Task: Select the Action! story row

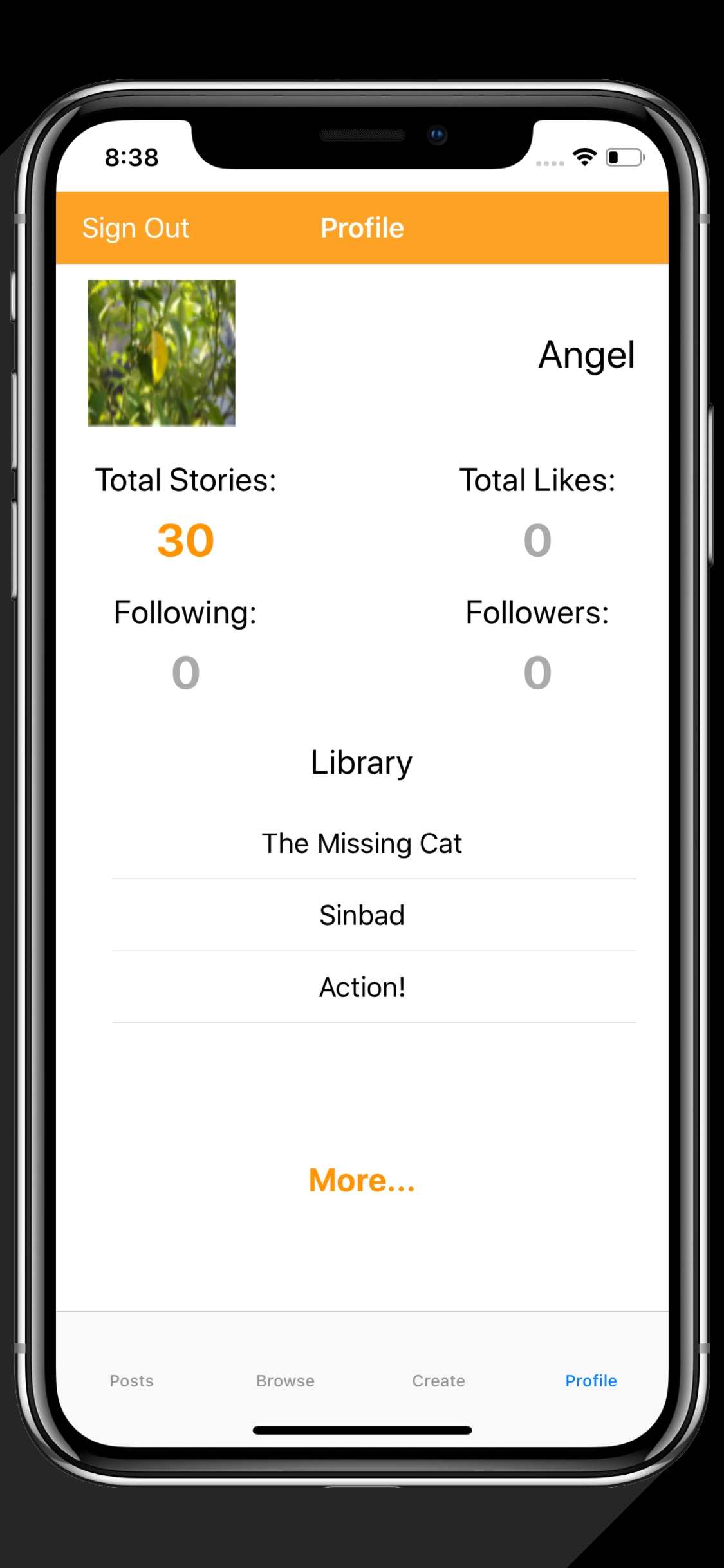Action: tap(362, 987)
